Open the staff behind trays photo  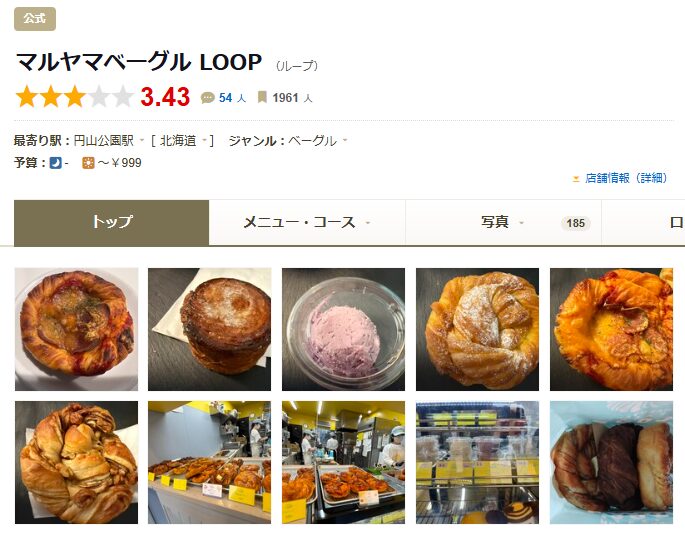click(x=344, y=462)
